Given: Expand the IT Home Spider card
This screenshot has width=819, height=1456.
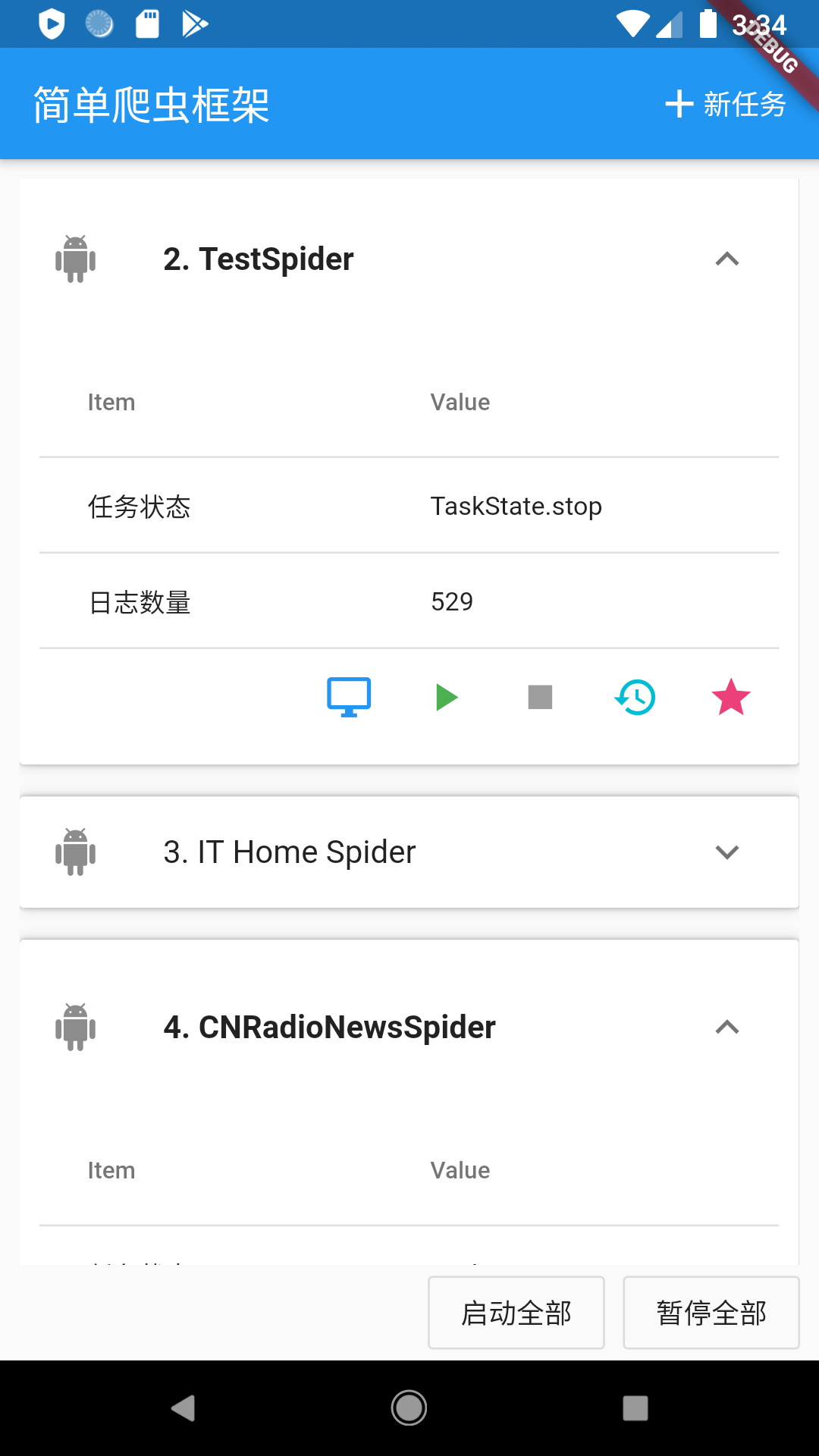Looking at the screenshot, I should point(726,852).
